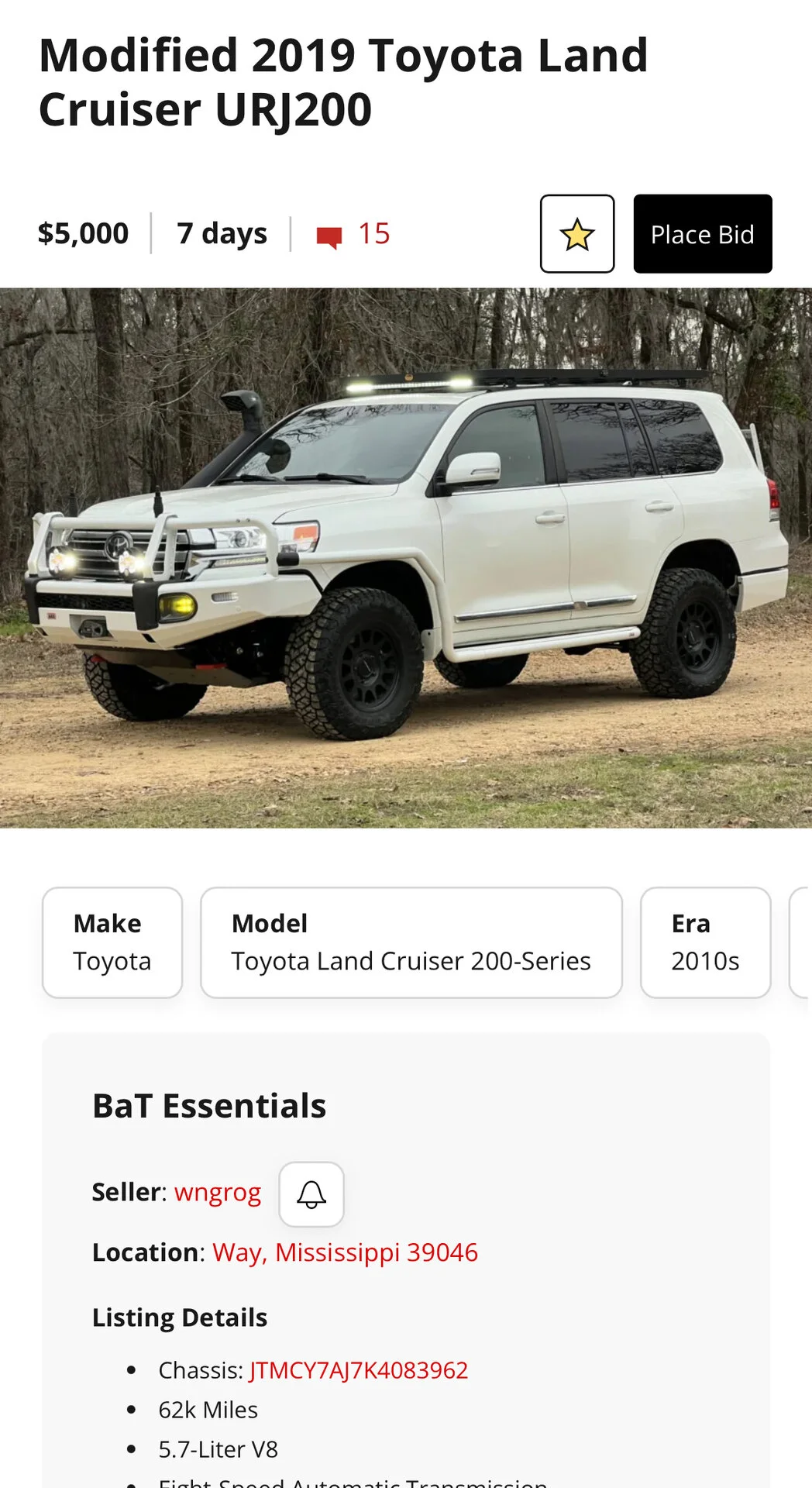This screenshot has width=812, height=1488.
Task: Open location Way, Mississippi 39046 link
Action: point(345,1252)
